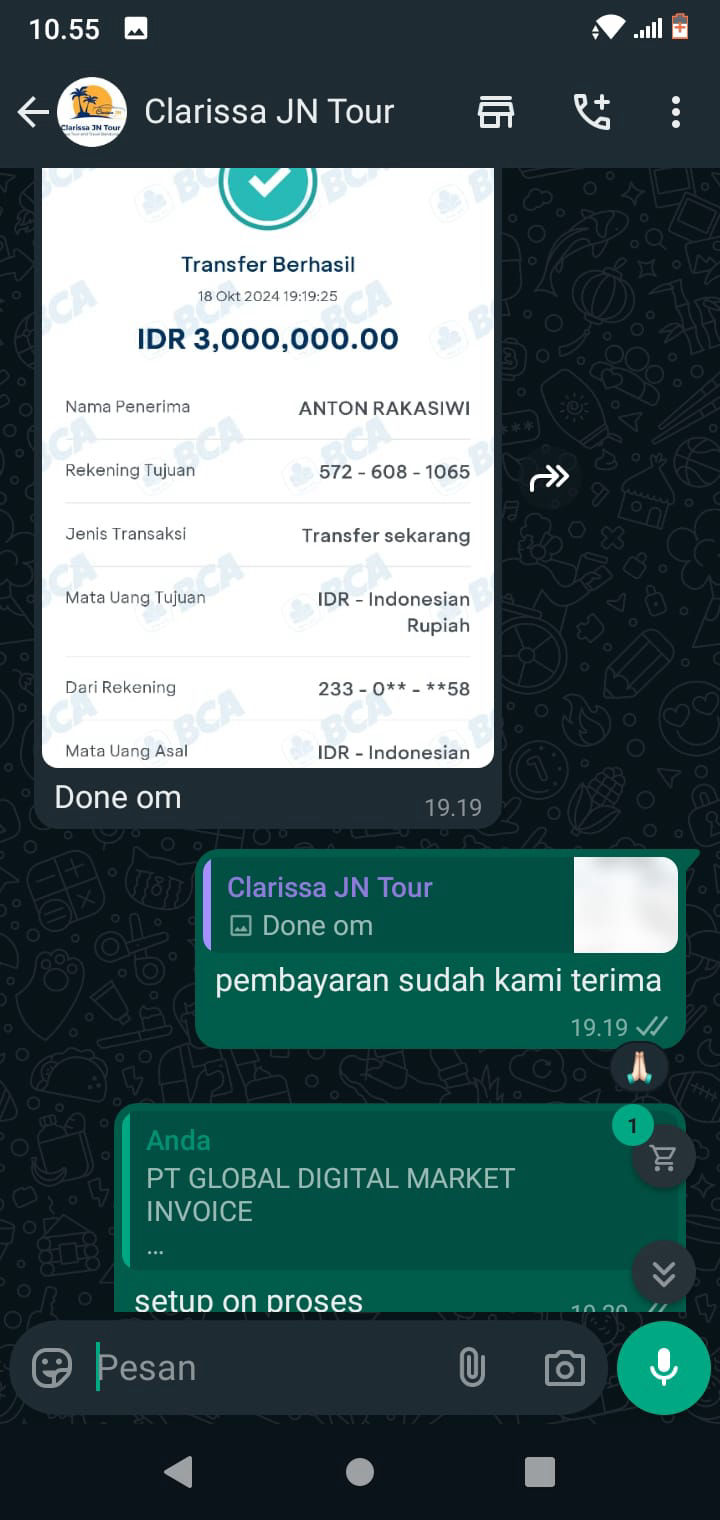Record a voice message
The image size is (720, 1520).
tap(663, 1367)
